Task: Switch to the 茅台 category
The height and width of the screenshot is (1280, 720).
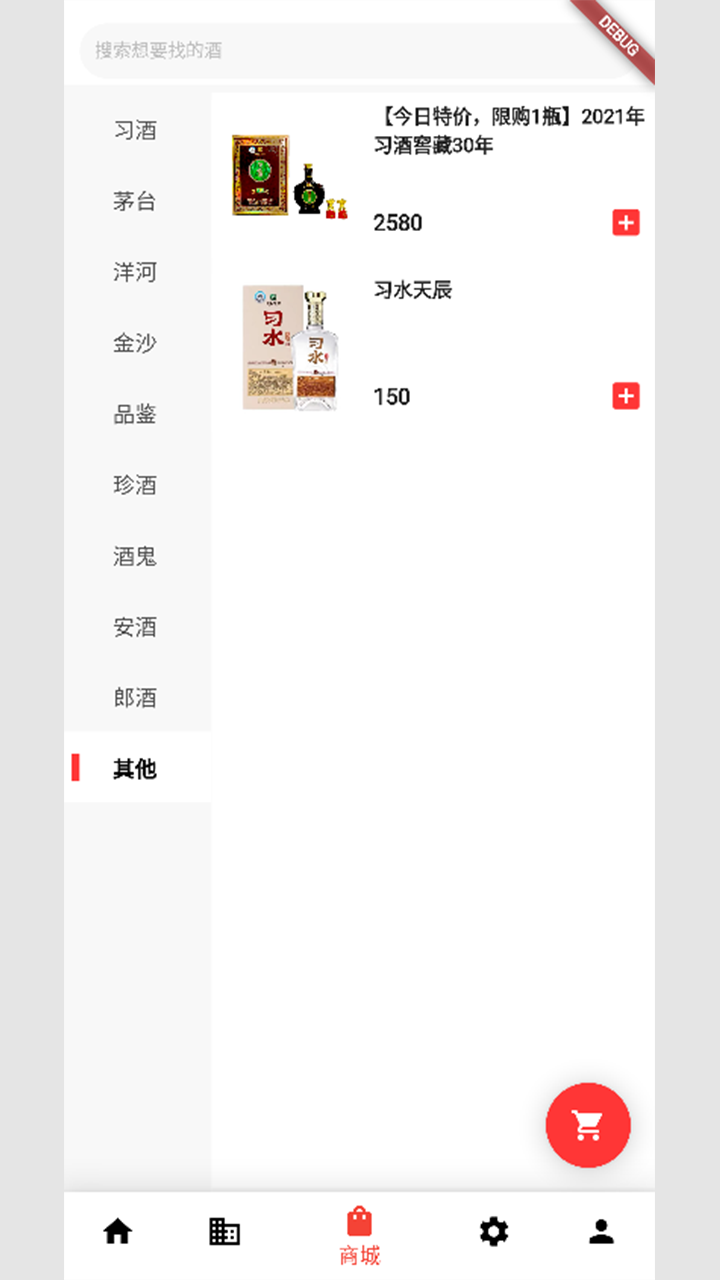Action: [x=133, y=202]
